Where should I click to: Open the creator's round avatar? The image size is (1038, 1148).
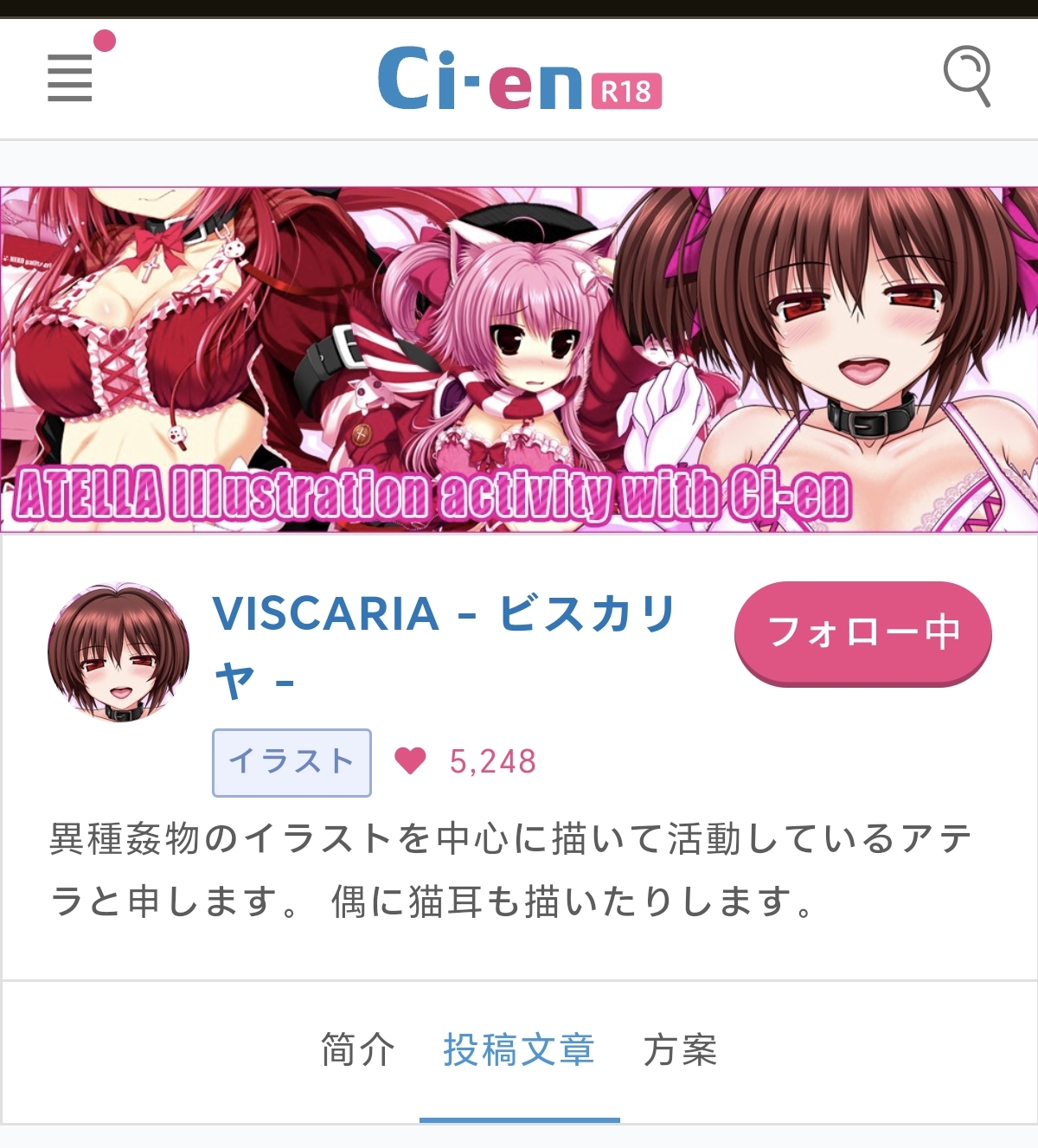(119, 653)
